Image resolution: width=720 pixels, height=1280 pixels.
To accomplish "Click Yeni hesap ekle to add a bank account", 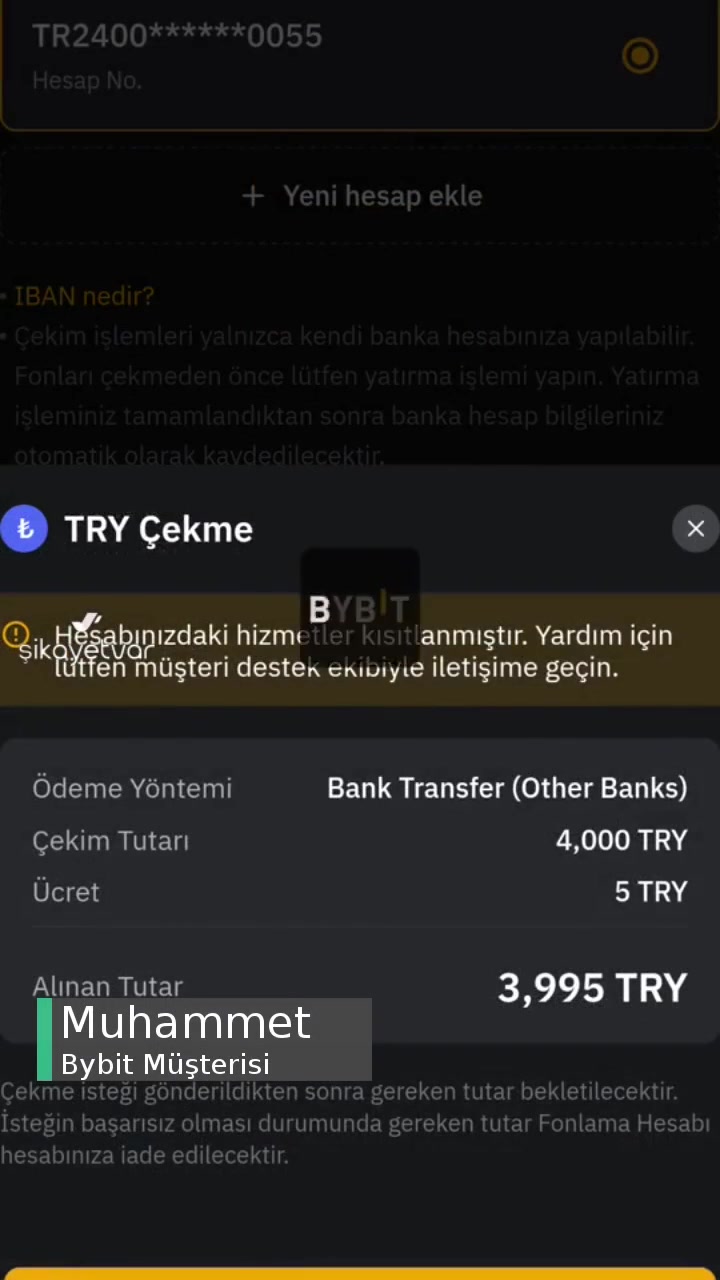I will coord(382,196).
